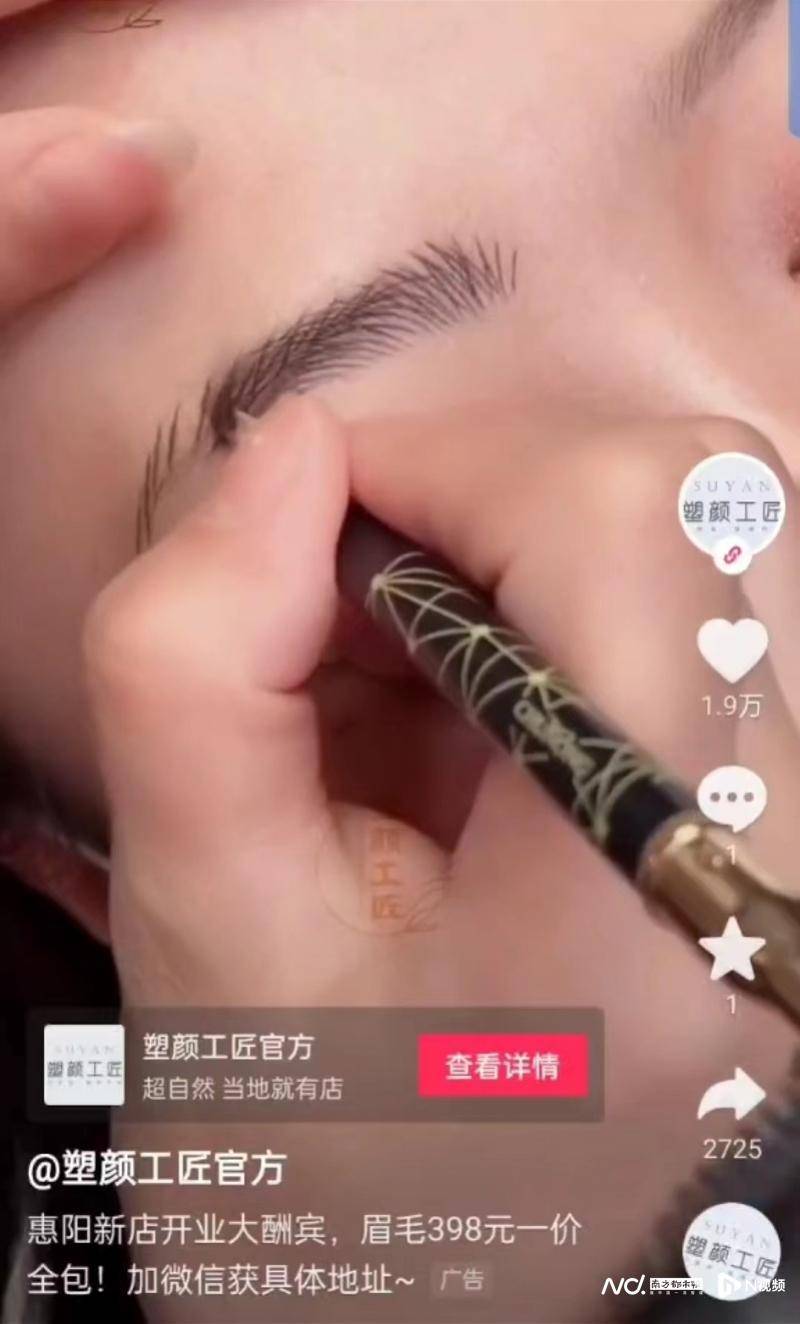Share this video via the arrow

pos(732,1096)
